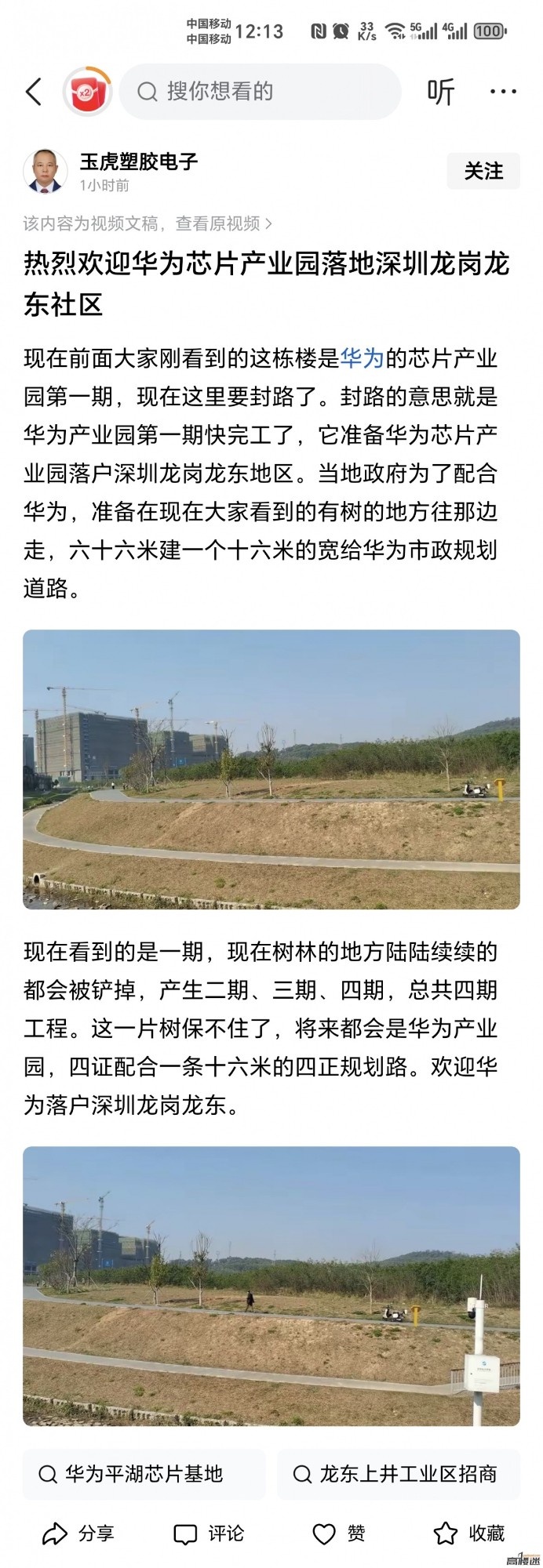
Task: Follow the author with 关注 button
Action: pos(483,171)
